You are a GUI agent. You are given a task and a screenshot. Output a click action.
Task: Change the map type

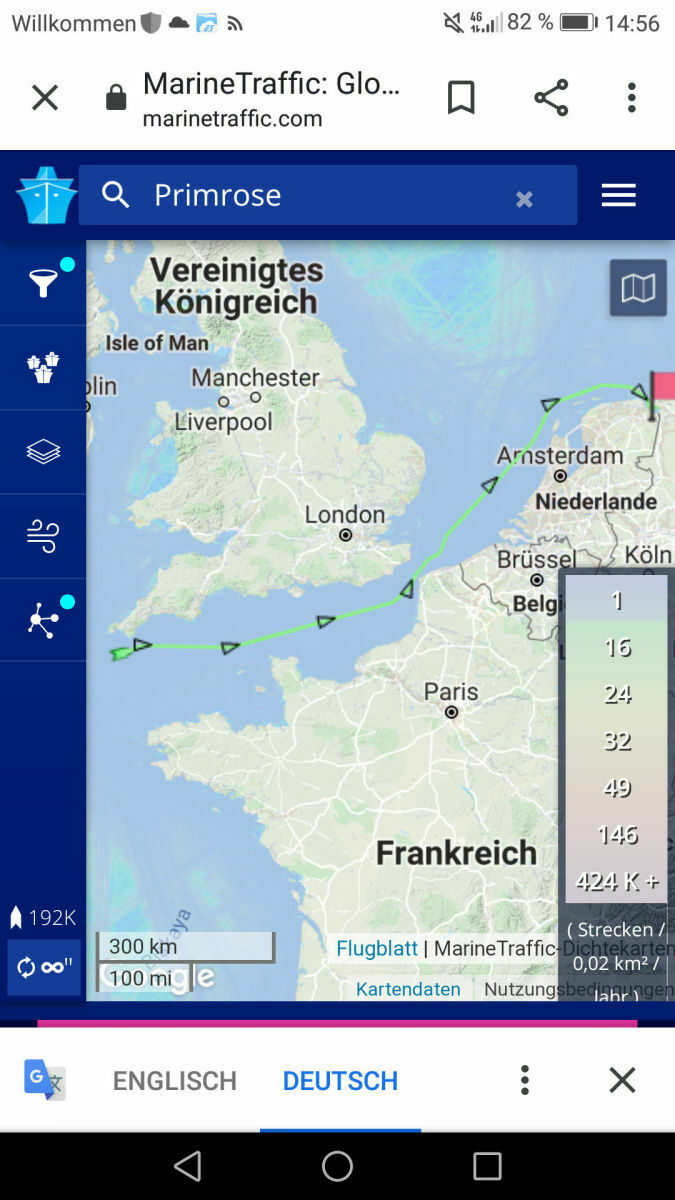[638, 288]
